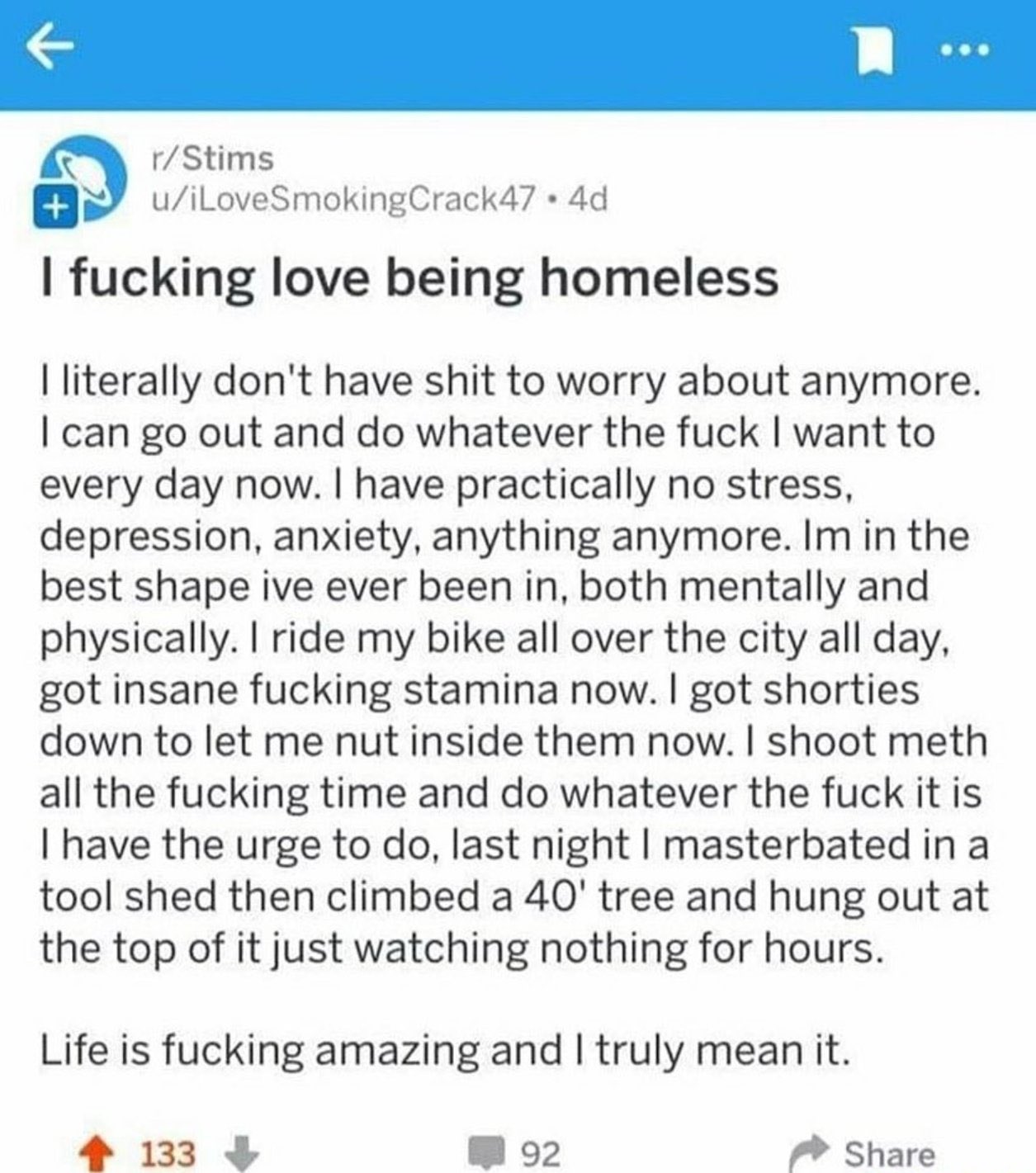Save the post with the bookmark icon

(x=874, y=53)
